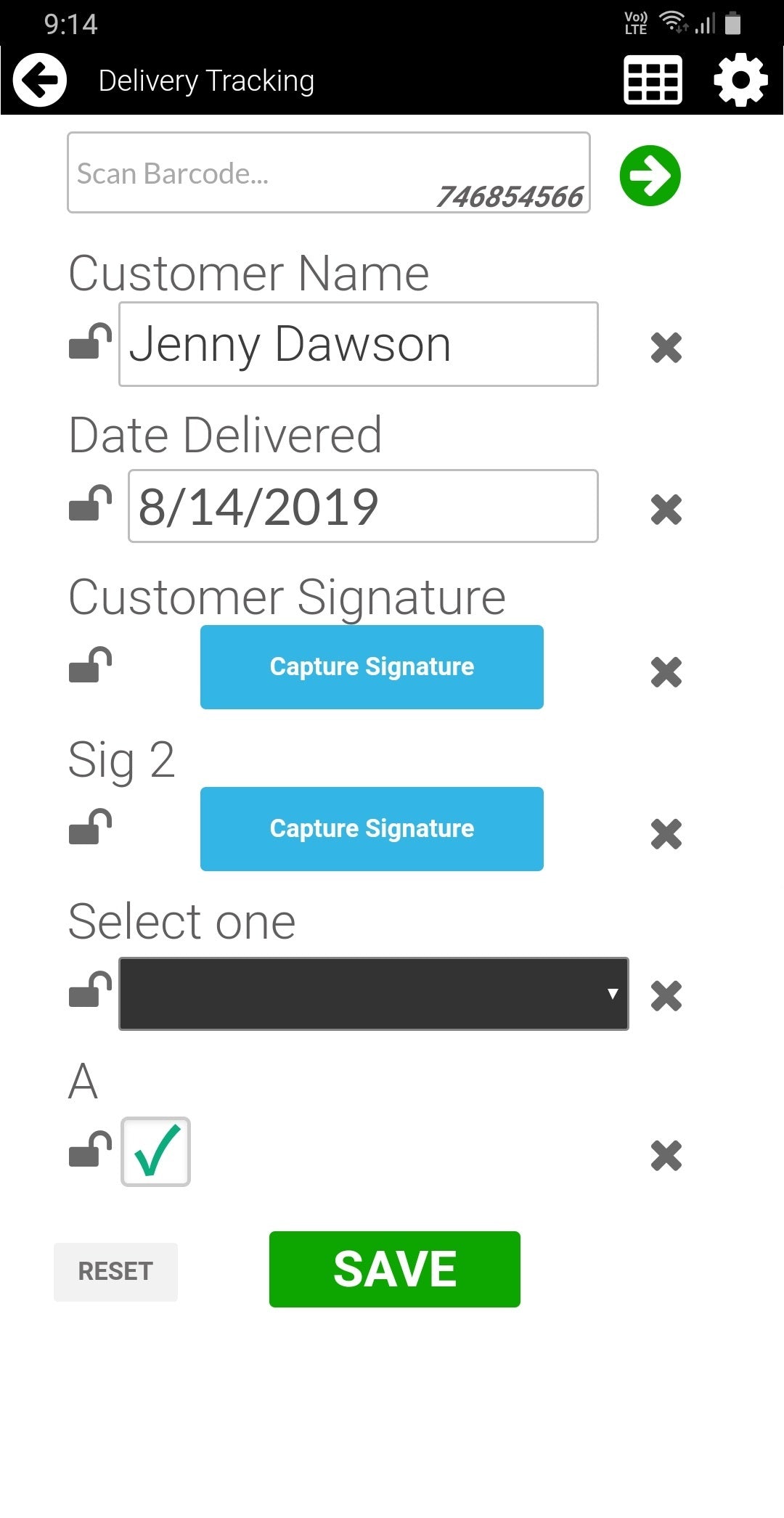Submit the barcode with the green arrow

click(651, 174)
